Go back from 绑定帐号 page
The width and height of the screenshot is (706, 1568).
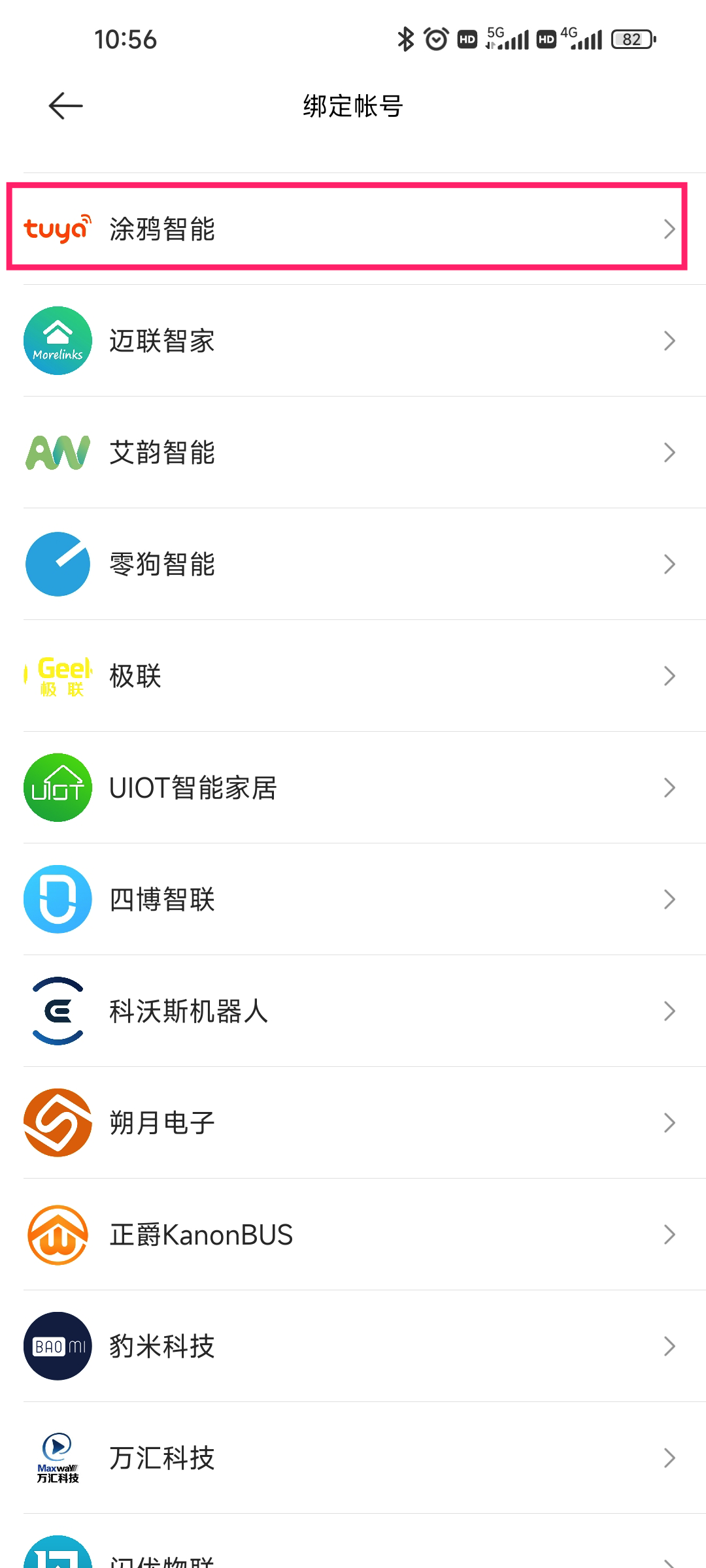click(x=65, y=106)
